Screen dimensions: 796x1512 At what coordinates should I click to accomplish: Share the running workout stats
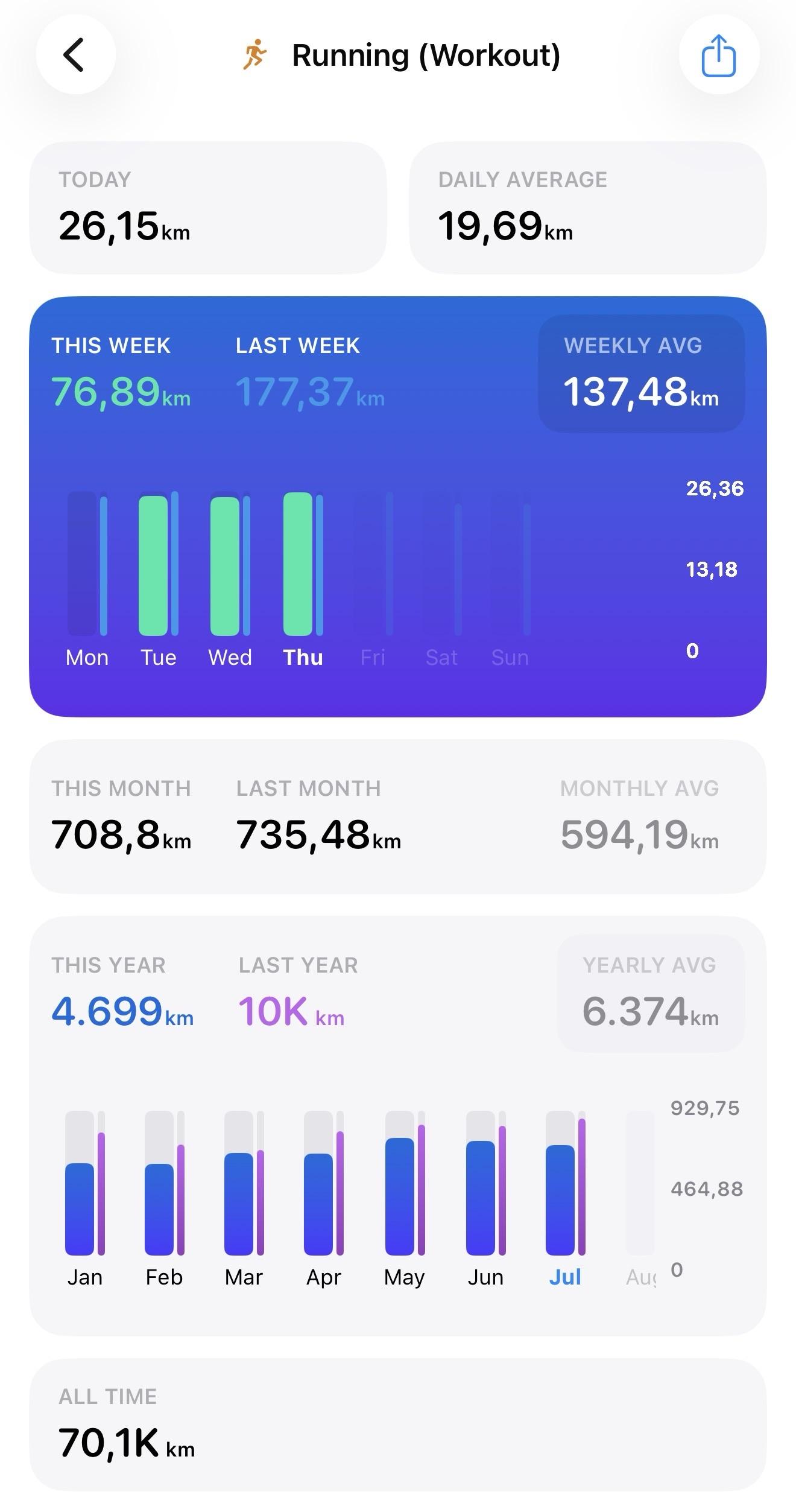[719, 55]
